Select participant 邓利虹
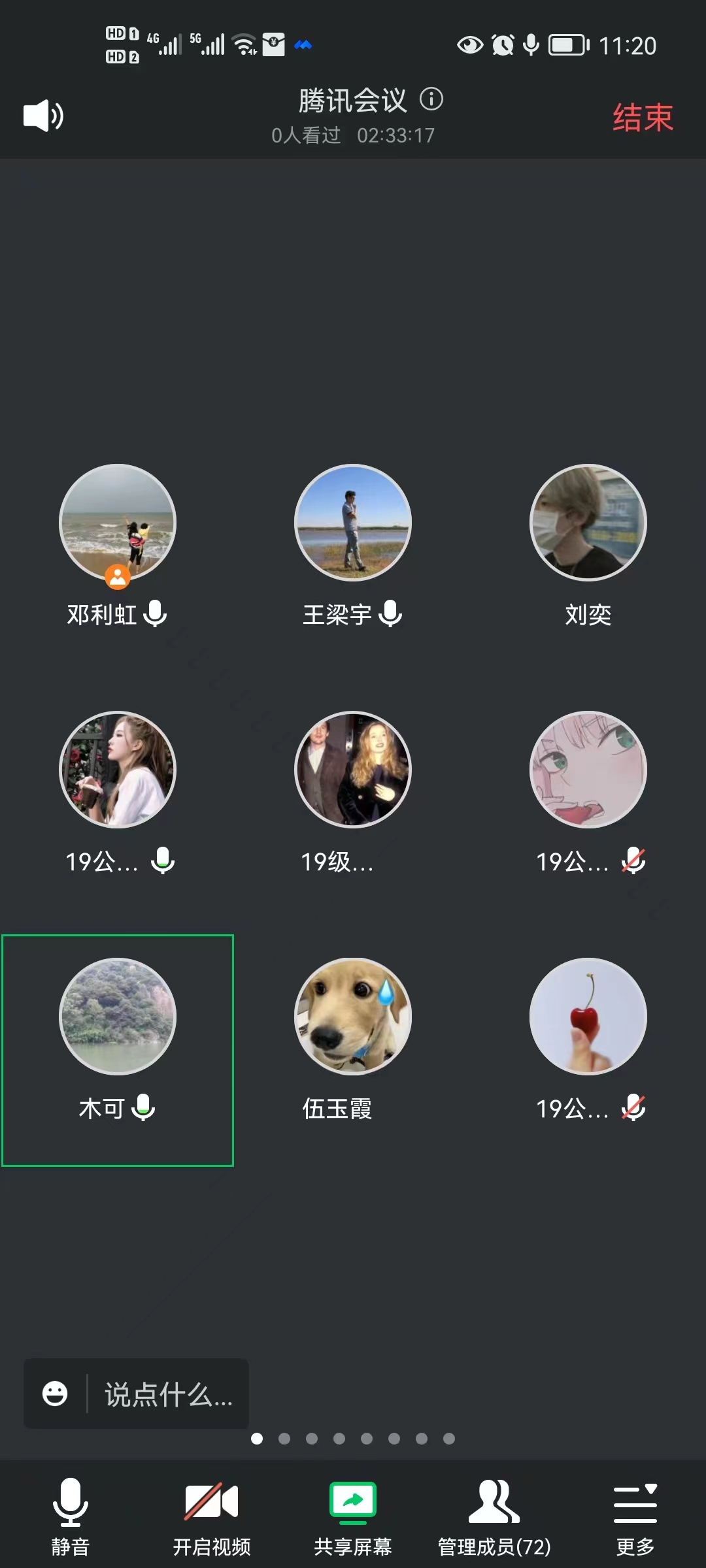 [118, 523]
